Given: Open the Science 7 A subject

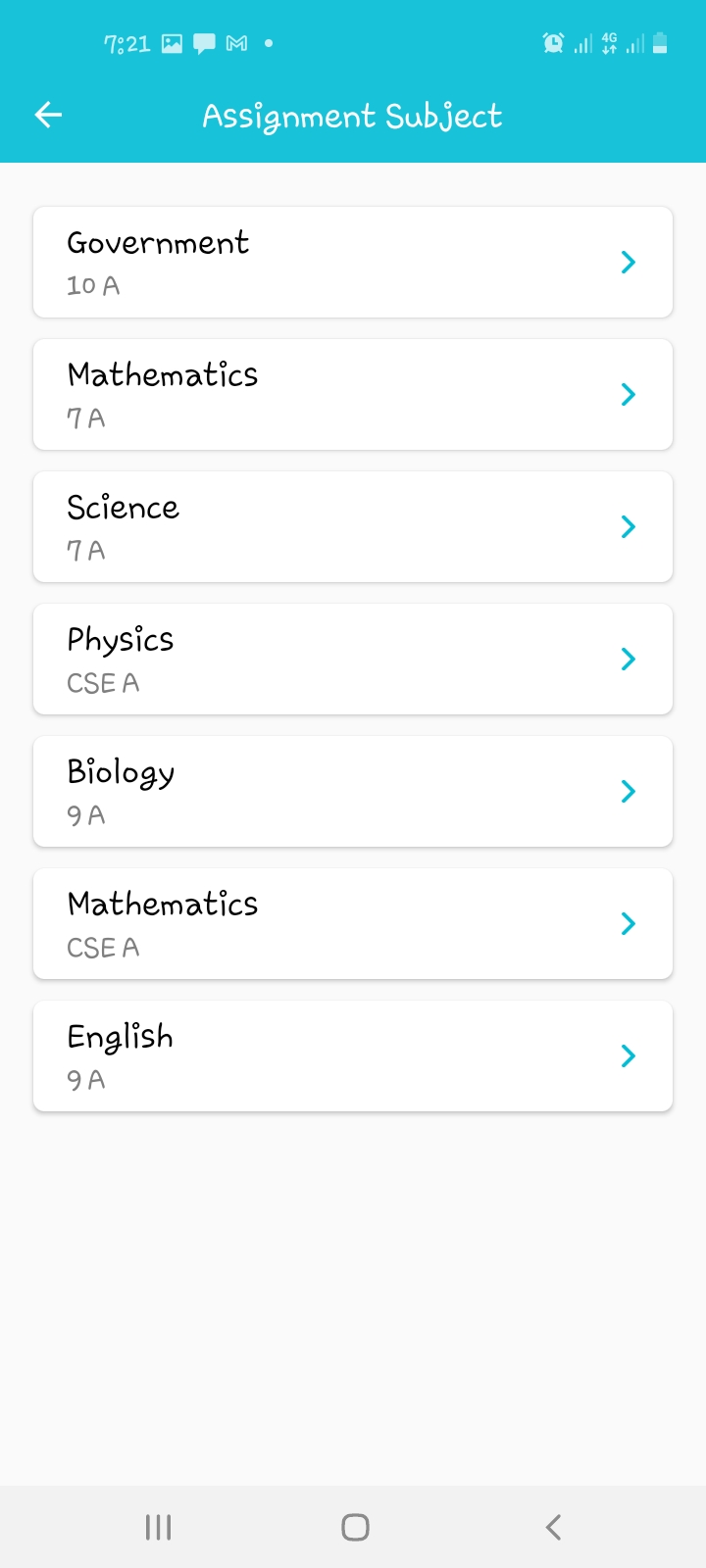Looking at the screenshot, I should 353,526.
